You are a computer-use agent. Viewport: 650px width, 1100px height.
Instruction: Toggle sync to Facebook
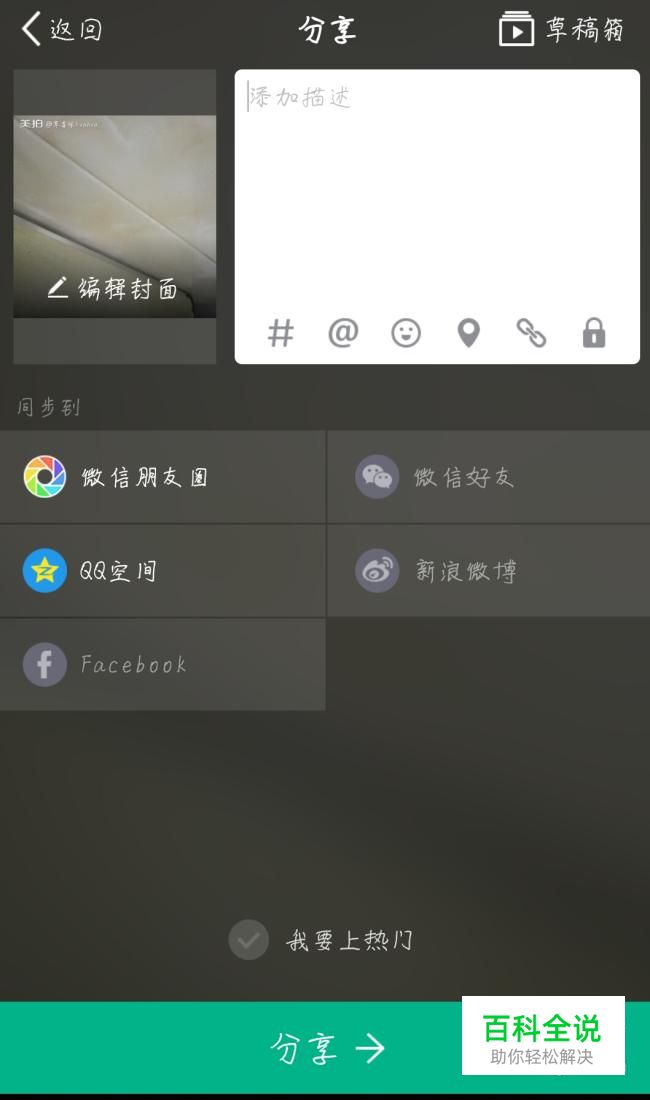coord(162,664)
